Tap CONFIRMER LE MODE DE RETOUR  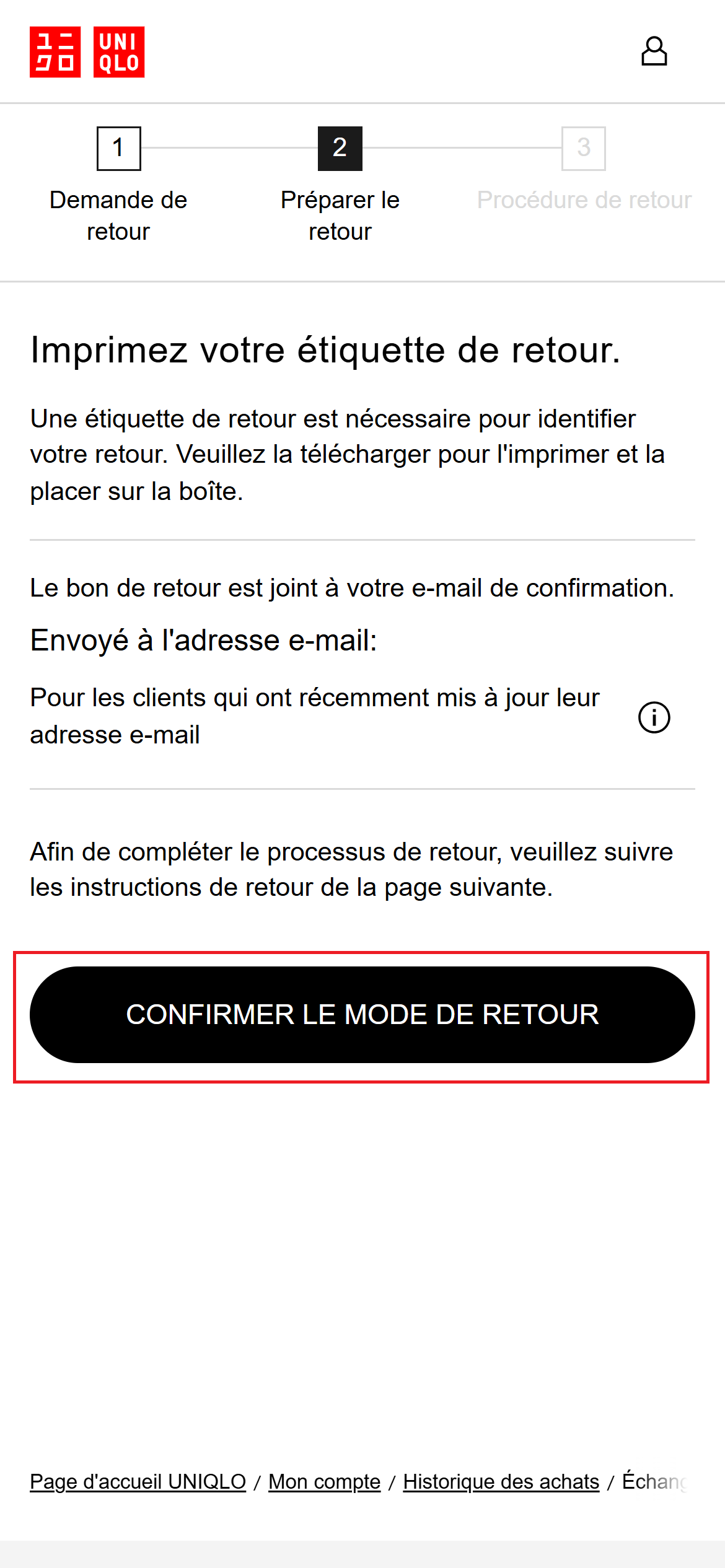[362, 1015]
